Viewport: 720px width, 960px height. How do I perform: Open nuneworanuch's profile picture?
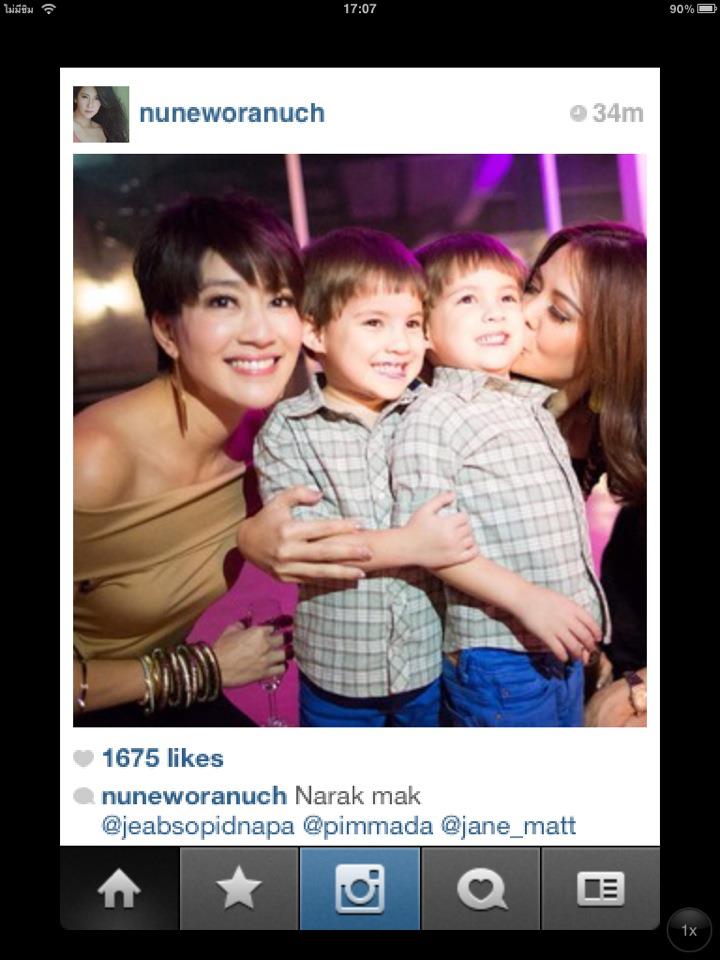101,114
